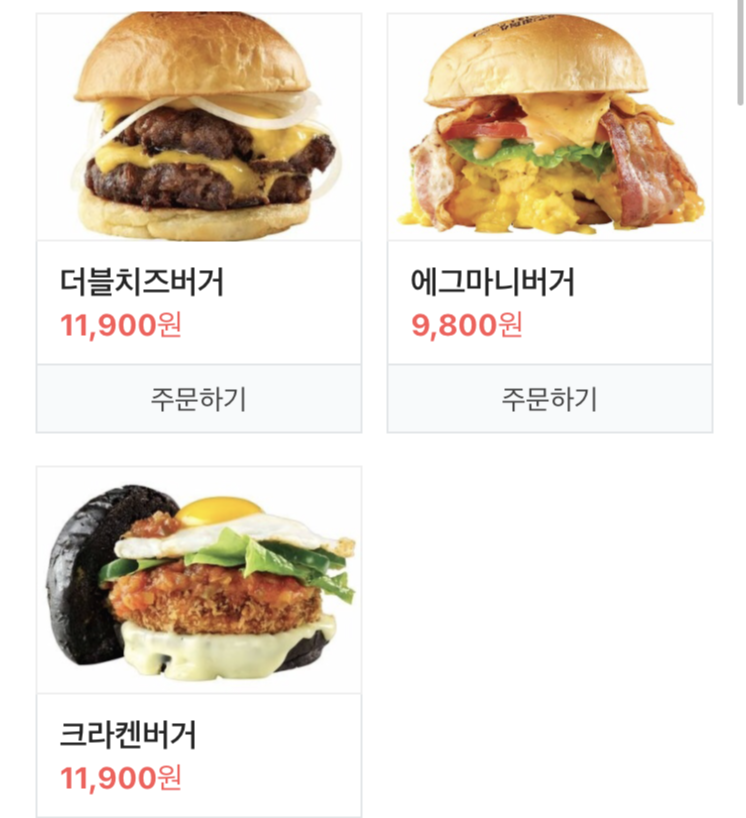Open the 에그마니버거 menu card
Image resolution: width=746 pixels, height=818 pixels.
550,190
